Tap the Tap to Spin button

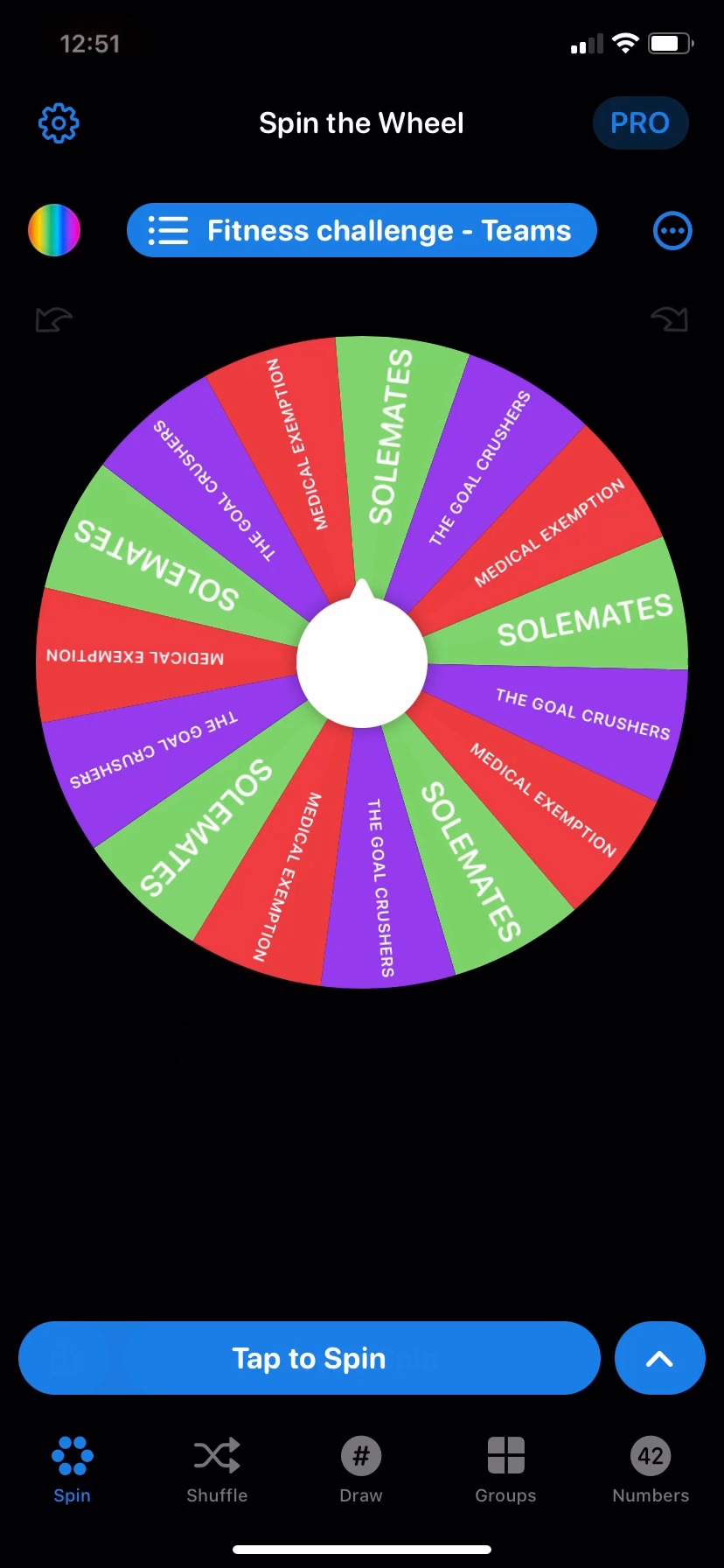point(309,1358)
